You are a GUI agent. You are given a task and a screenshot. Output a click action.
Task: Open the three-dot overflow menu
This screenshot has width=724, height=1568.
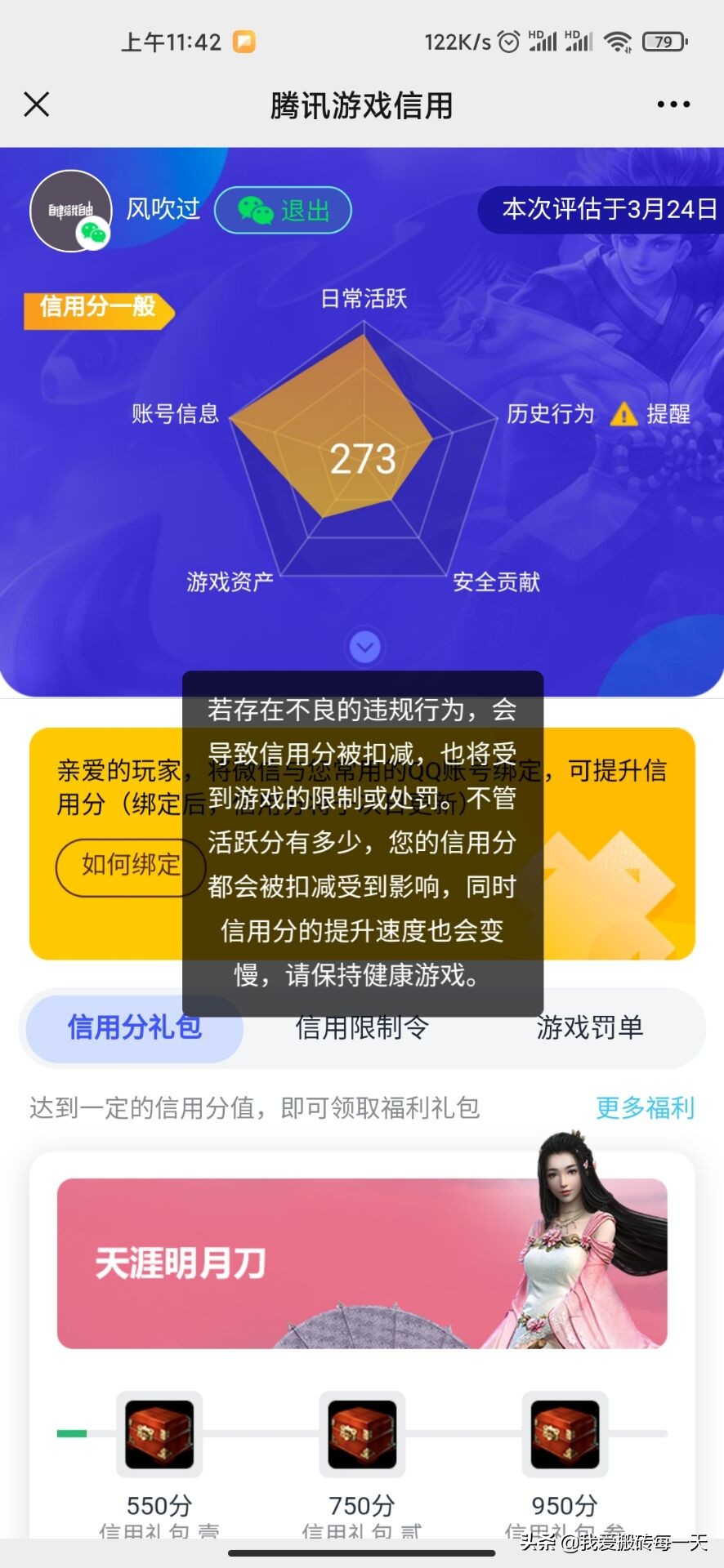673,105
